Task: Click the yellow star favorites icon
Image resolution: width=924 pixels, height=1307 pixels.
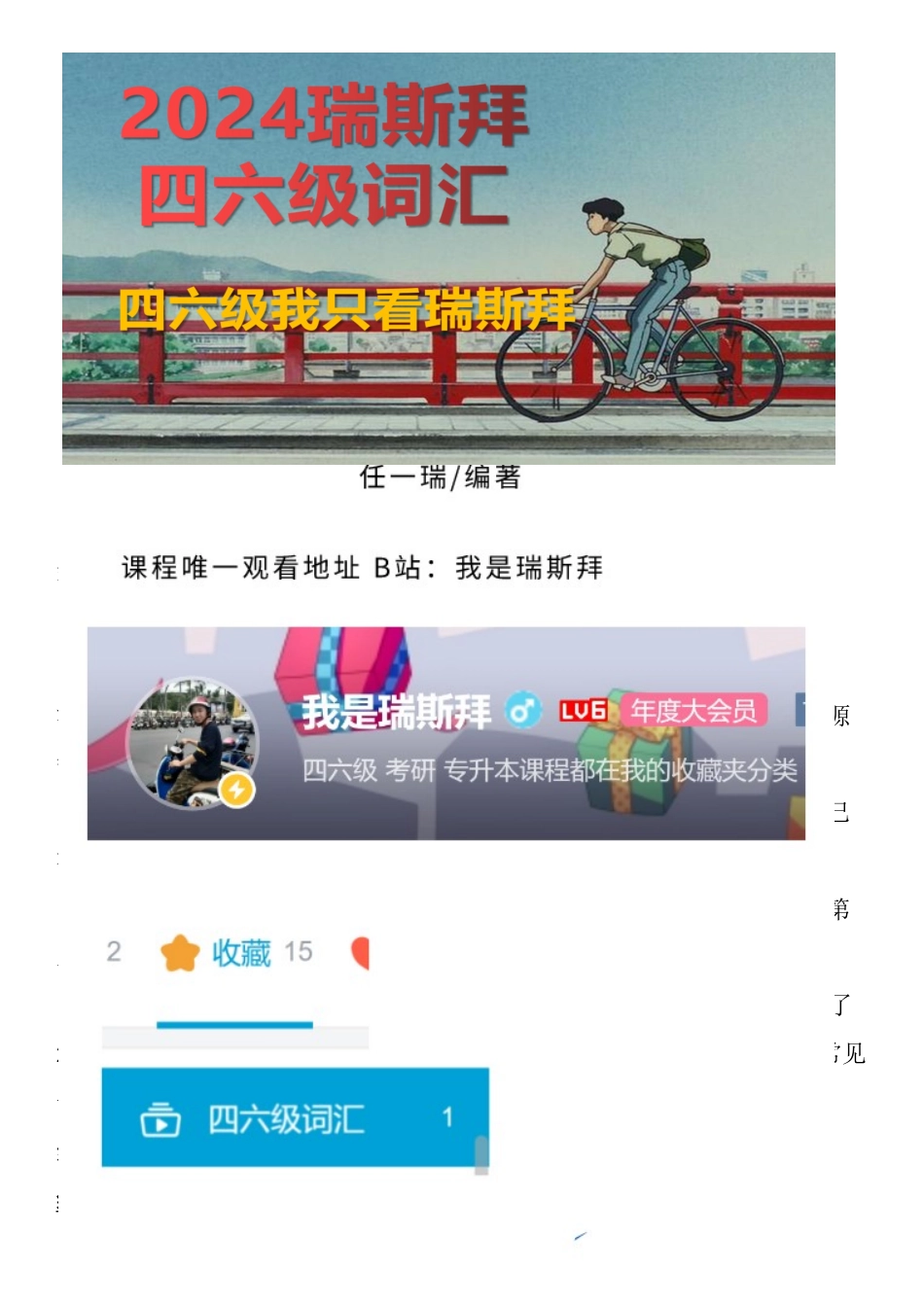Action: pos(179,952)
